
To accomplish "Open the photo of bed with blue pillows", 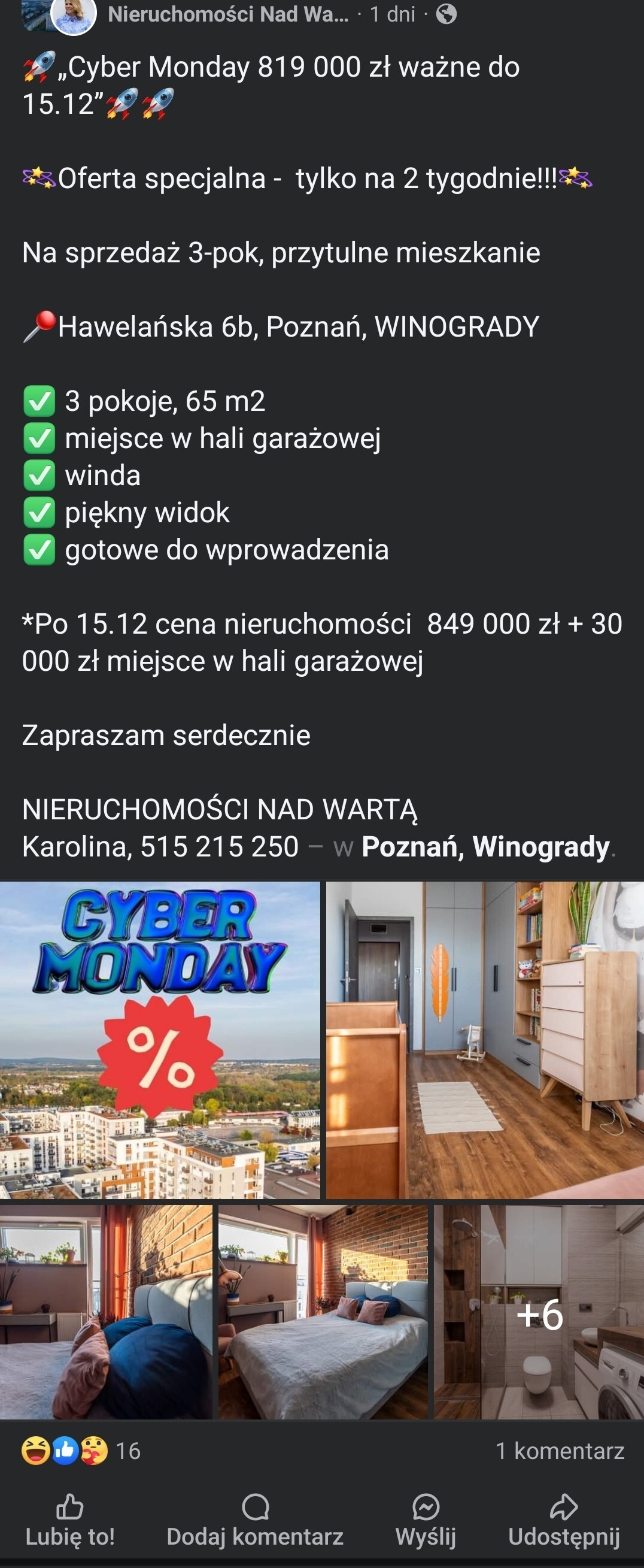I will click(106, 1312).
